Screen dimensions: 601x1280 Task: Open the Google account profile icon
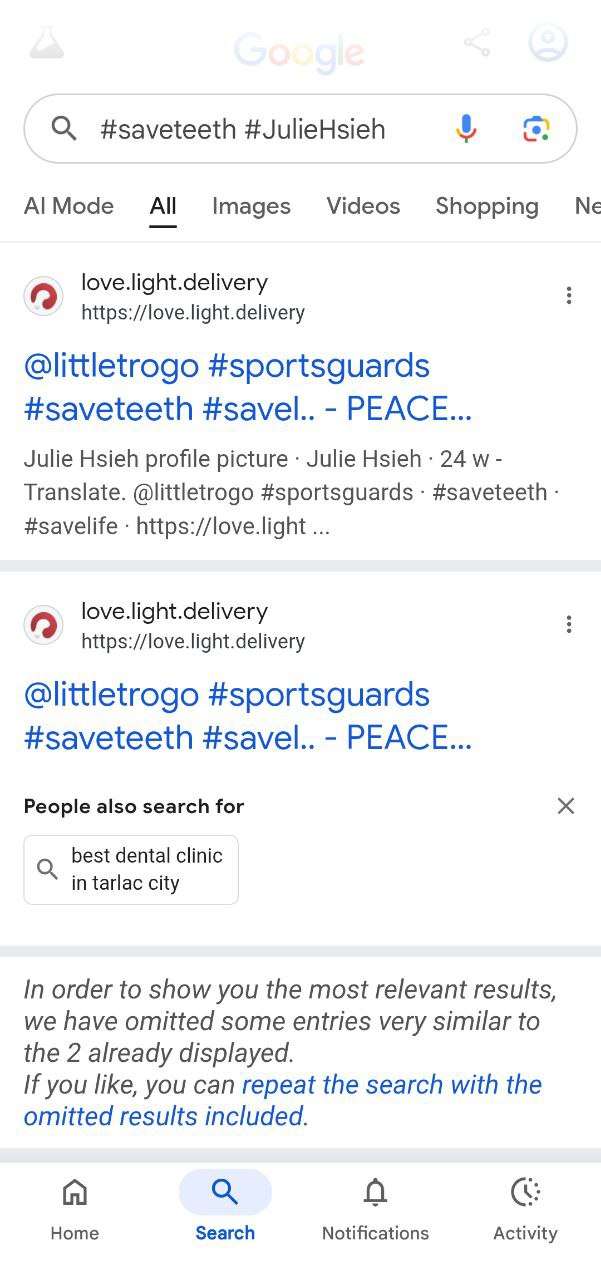547,43
